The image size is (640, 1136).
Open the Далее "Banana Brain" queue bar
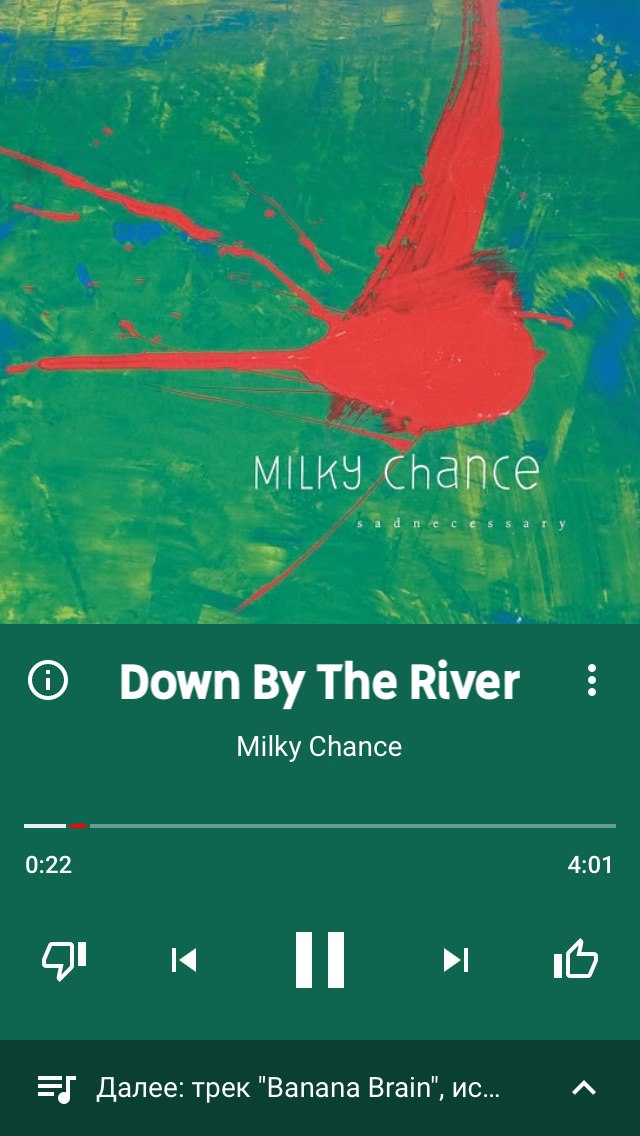[x=320, y=1088]
